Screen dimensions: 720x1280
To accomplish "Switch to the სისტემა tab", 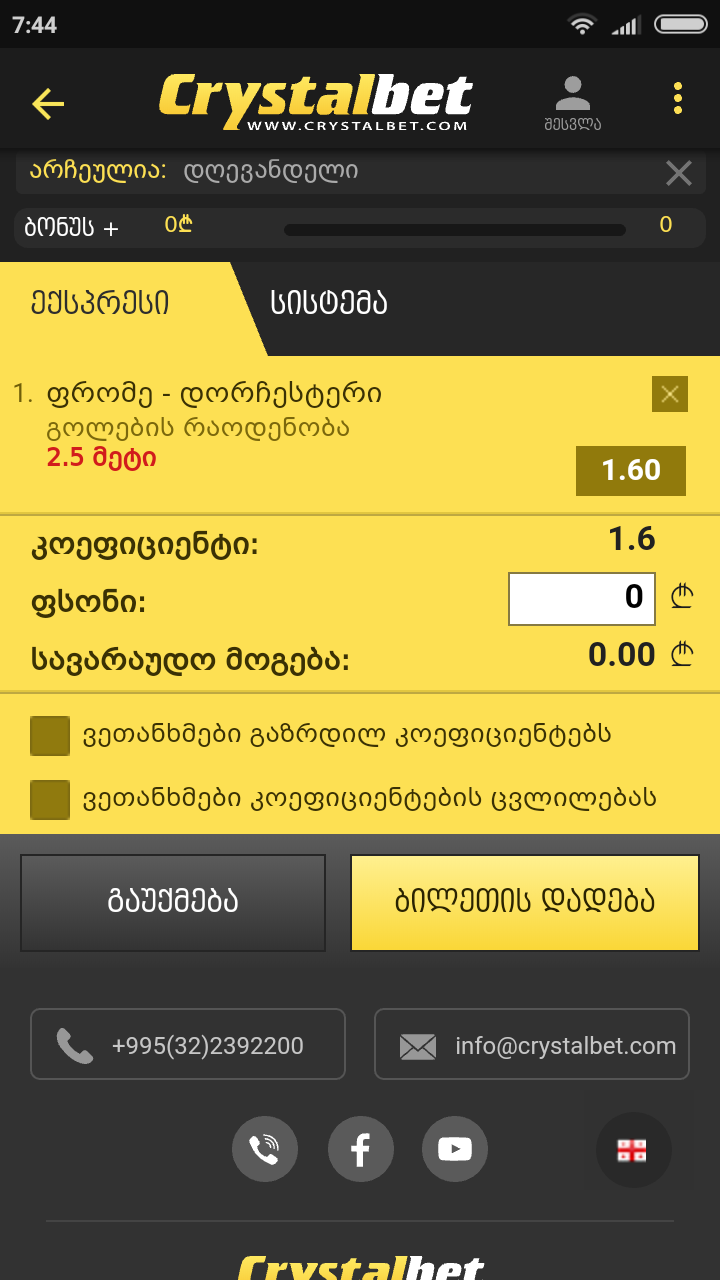I will 329,303.
